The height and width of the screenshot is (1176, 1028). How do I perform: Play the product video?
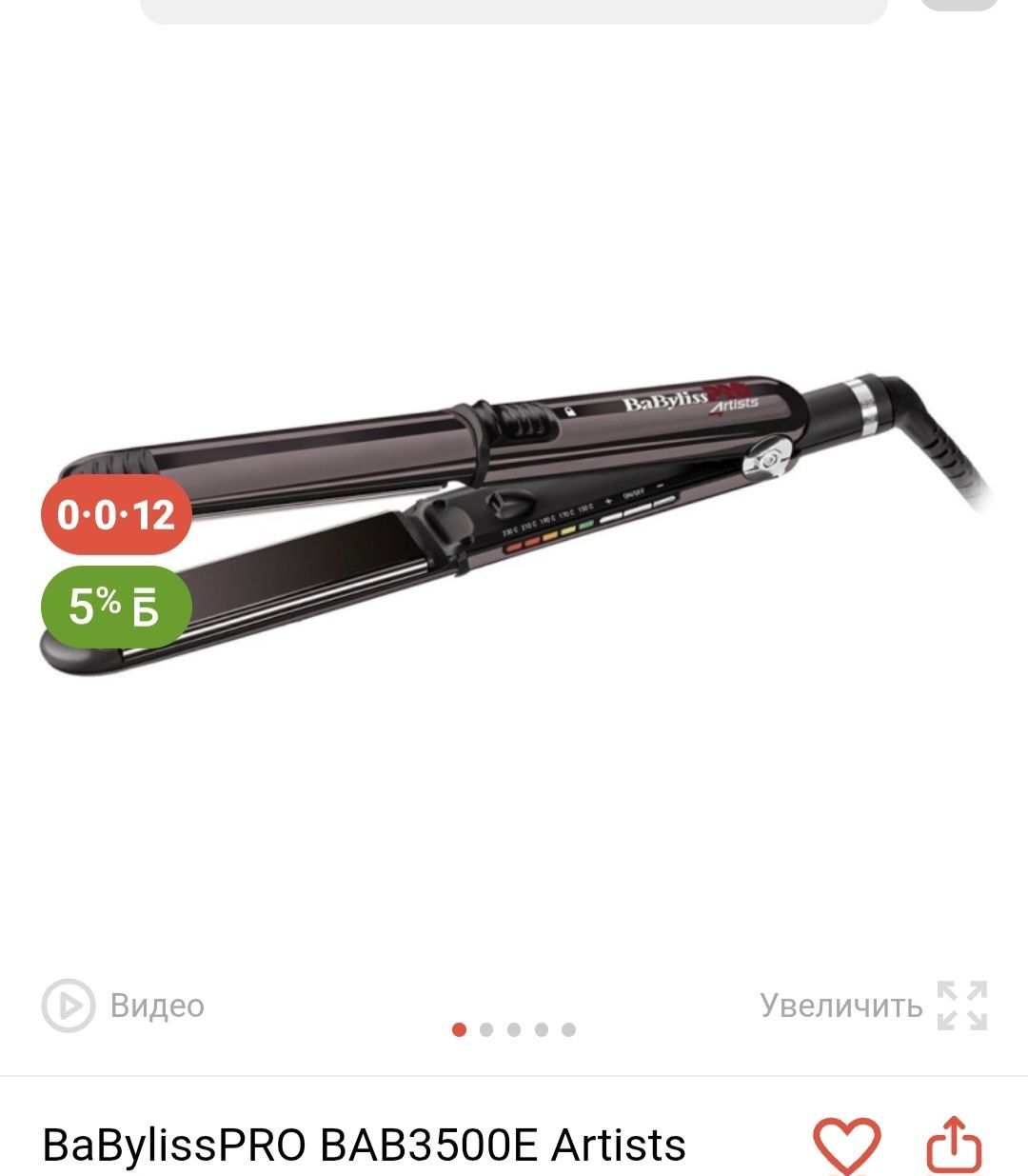click(124, 1006)
